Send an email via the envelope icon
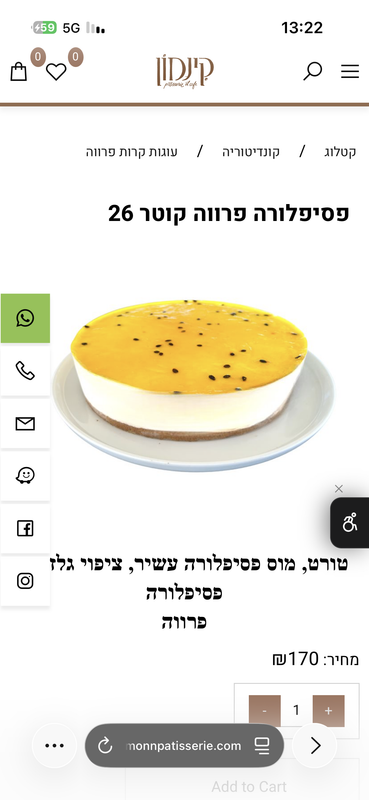The height and width of the screenshot is (800, 369). [x=25, y=423]
